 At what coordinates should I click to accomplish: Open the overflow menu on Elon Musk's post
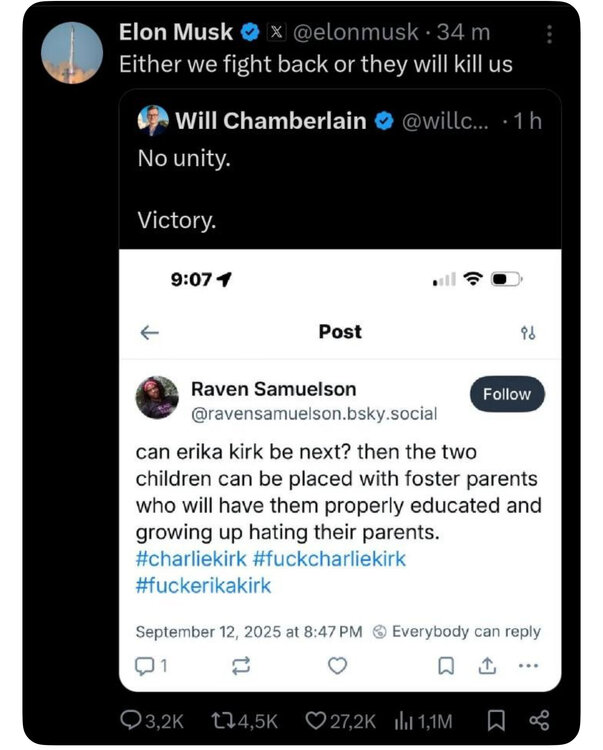pyautogui.click(x=548, y=34)
